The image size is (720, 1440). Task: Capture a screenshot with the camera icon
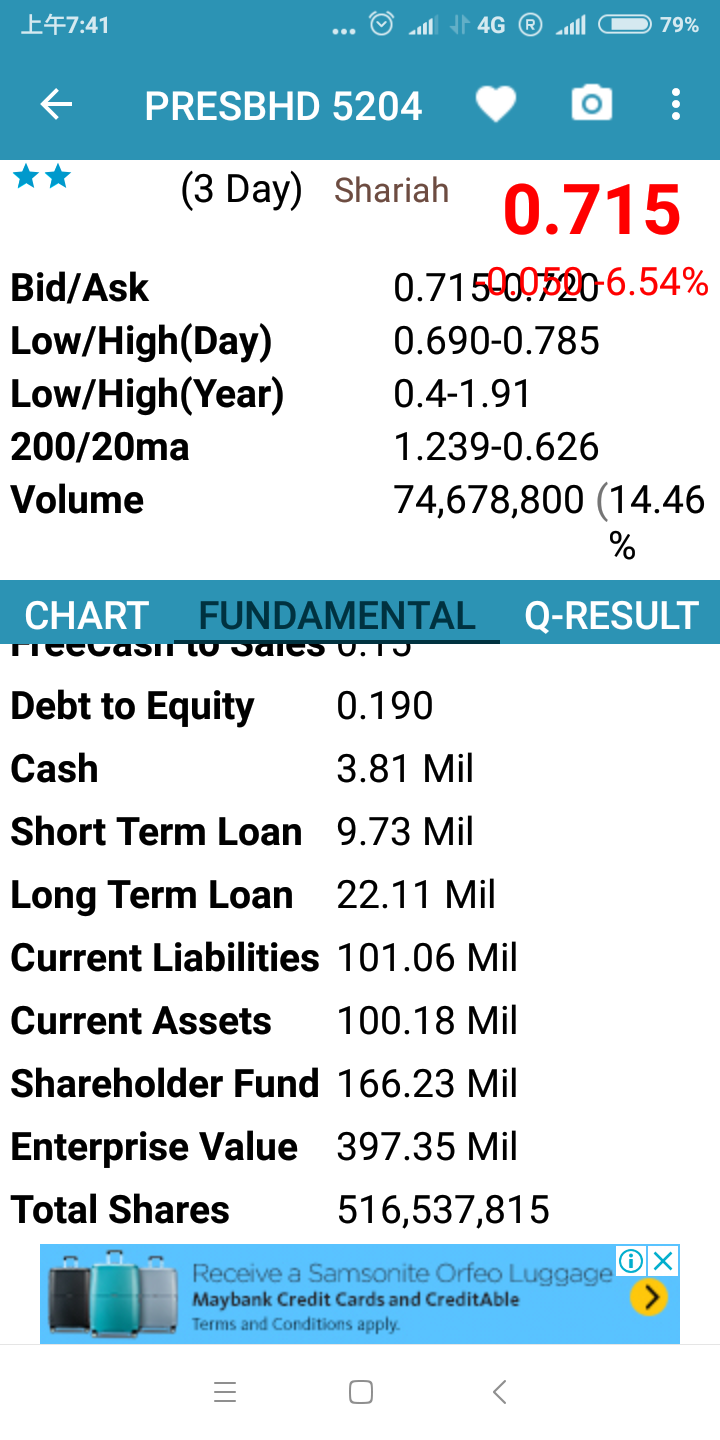tap(591, 104)
